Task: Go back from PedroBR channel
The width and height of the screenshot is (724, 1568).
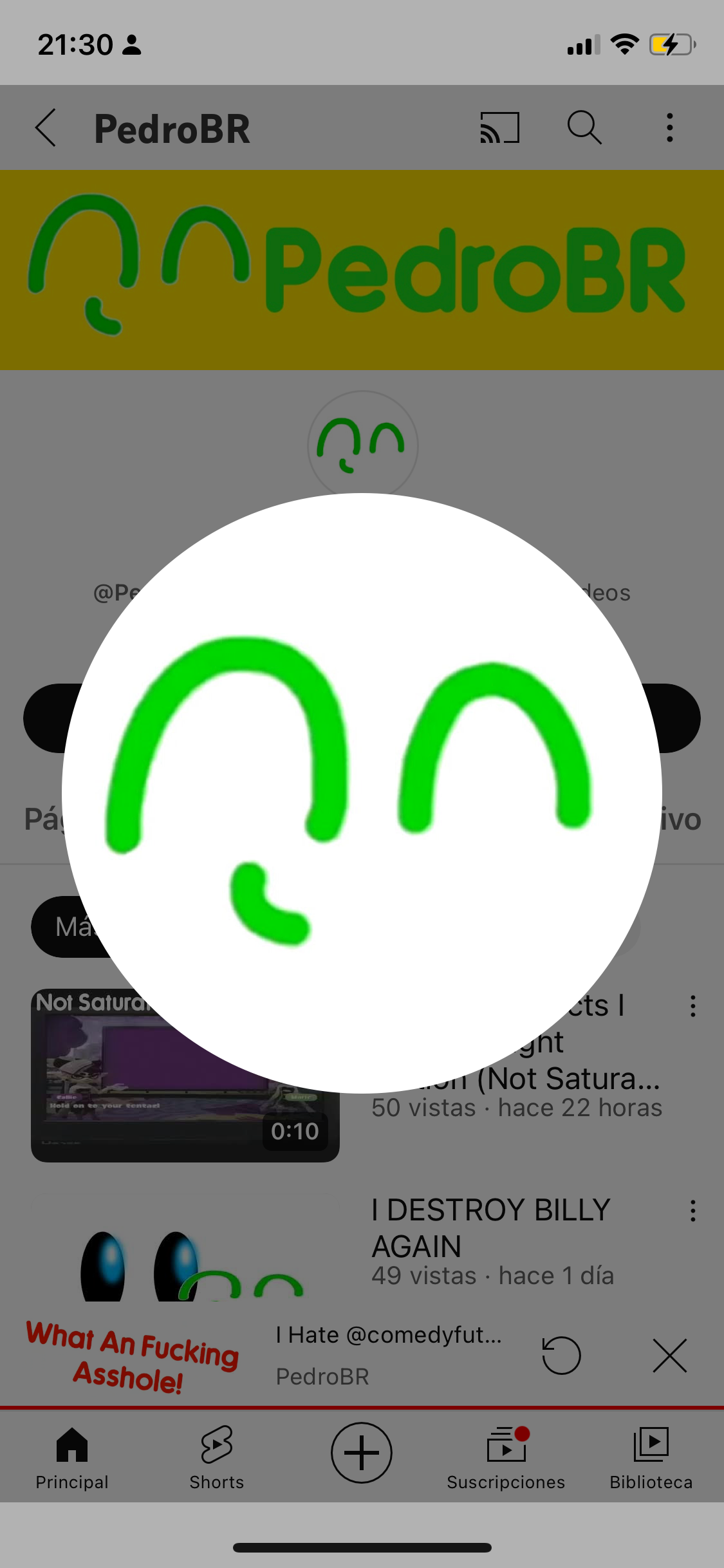Action: [46, 127]
